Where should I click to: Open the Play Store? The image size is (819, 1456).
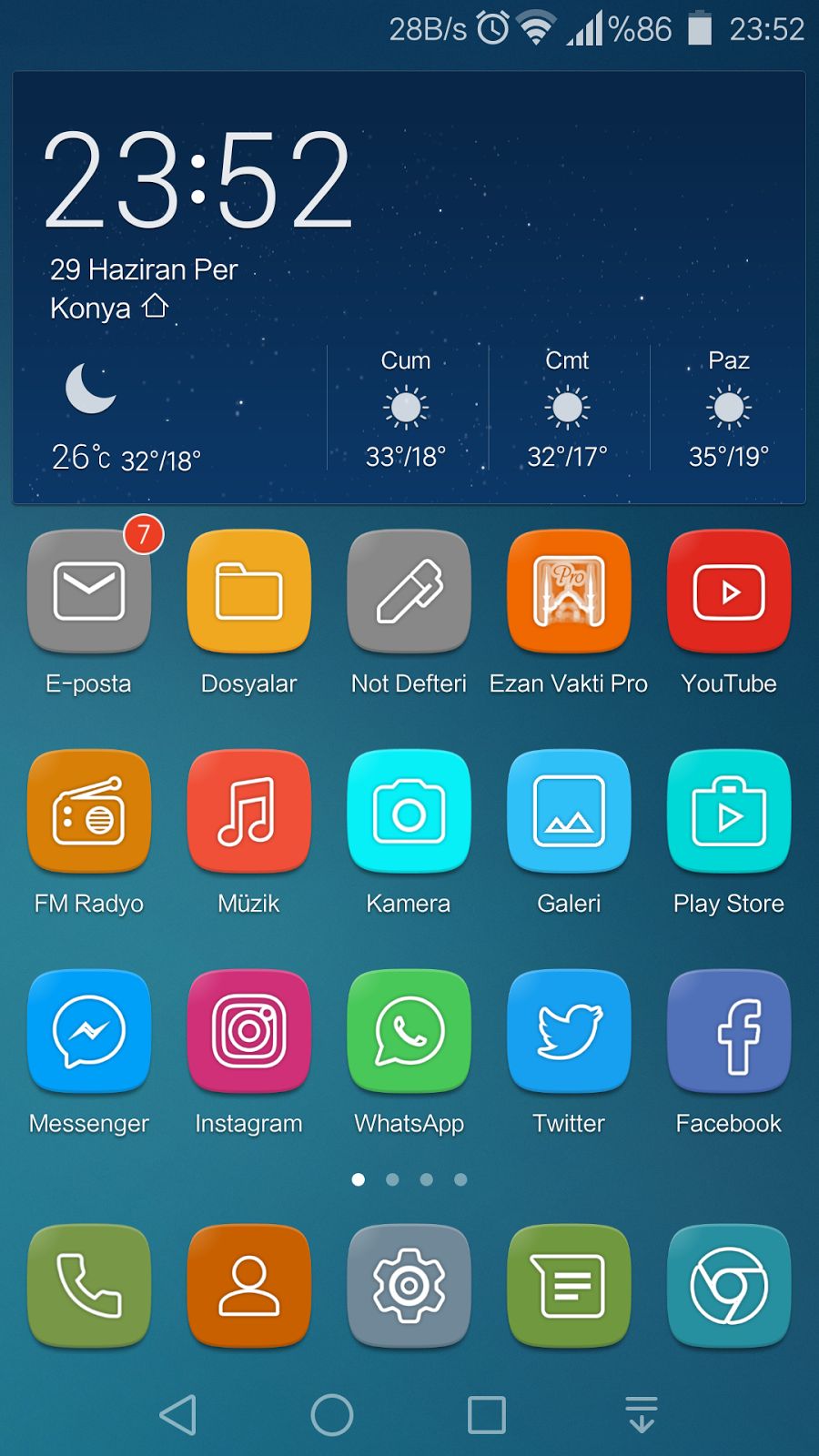729,812
